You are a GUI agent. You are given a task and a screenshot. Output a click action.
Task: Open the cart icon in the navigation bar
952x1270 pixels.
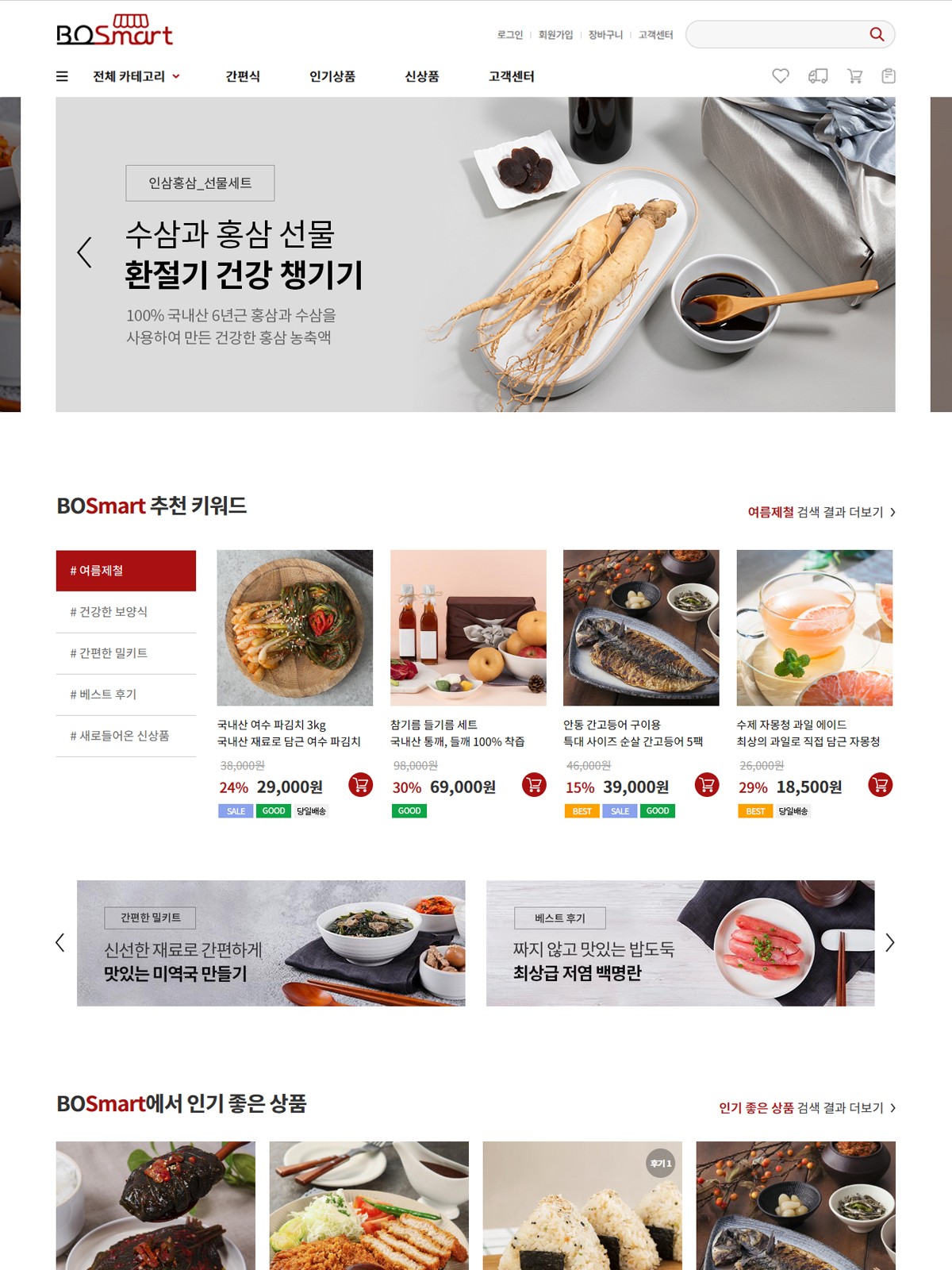pos(854,76)
